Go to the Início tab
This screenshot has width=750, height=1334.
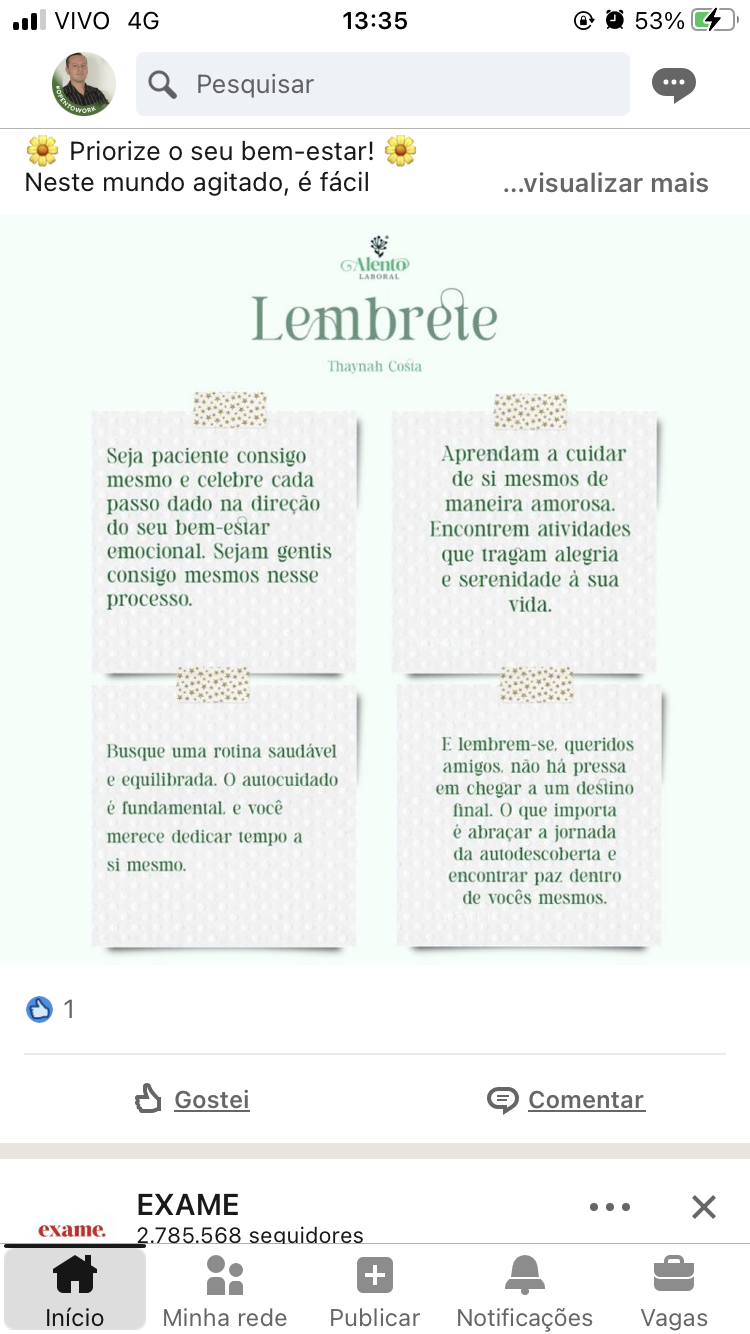pyautogui.click(x=75, y=1290)
